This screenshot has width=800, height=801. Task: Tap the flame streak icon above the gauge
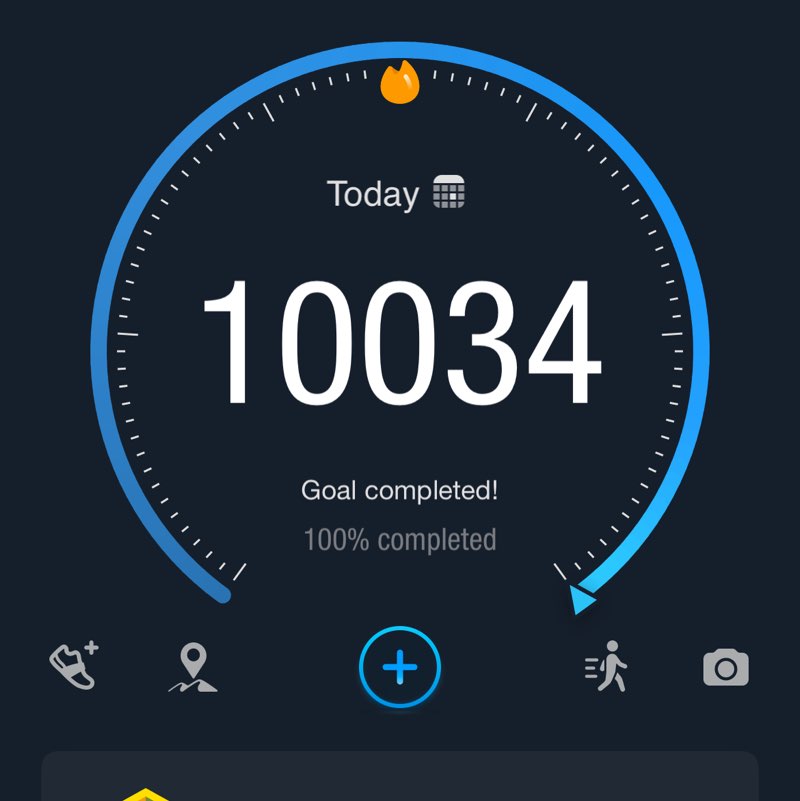(x=400, y=85)
